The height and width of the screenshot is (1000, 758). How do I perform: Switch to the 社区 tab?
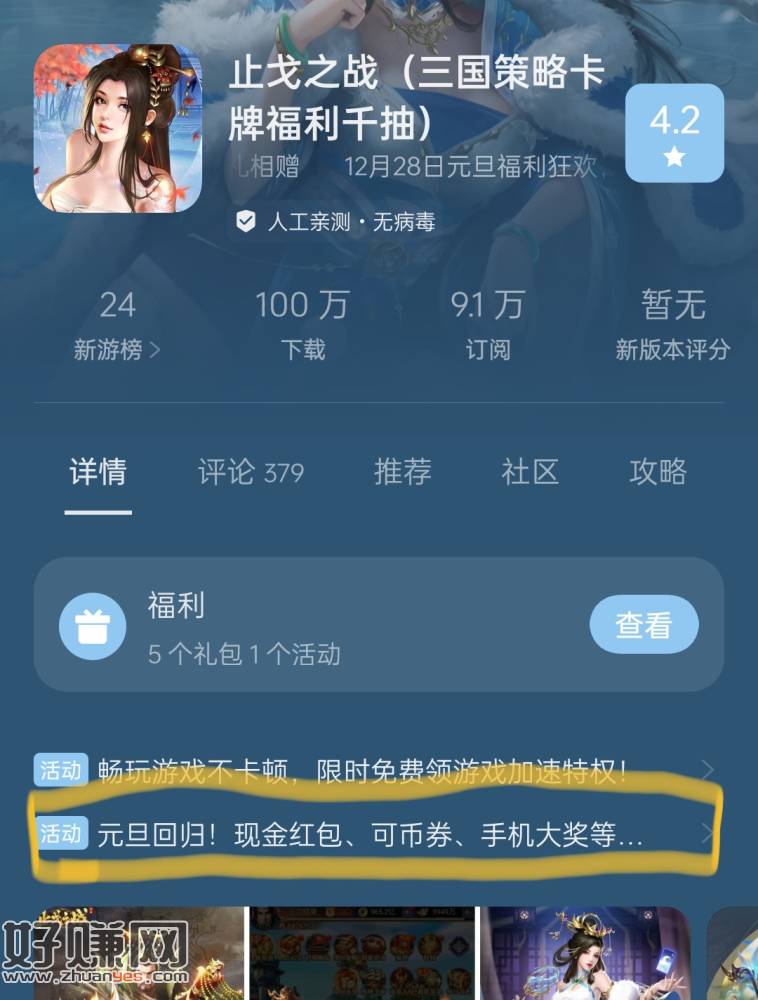click(x=530, y=472)
